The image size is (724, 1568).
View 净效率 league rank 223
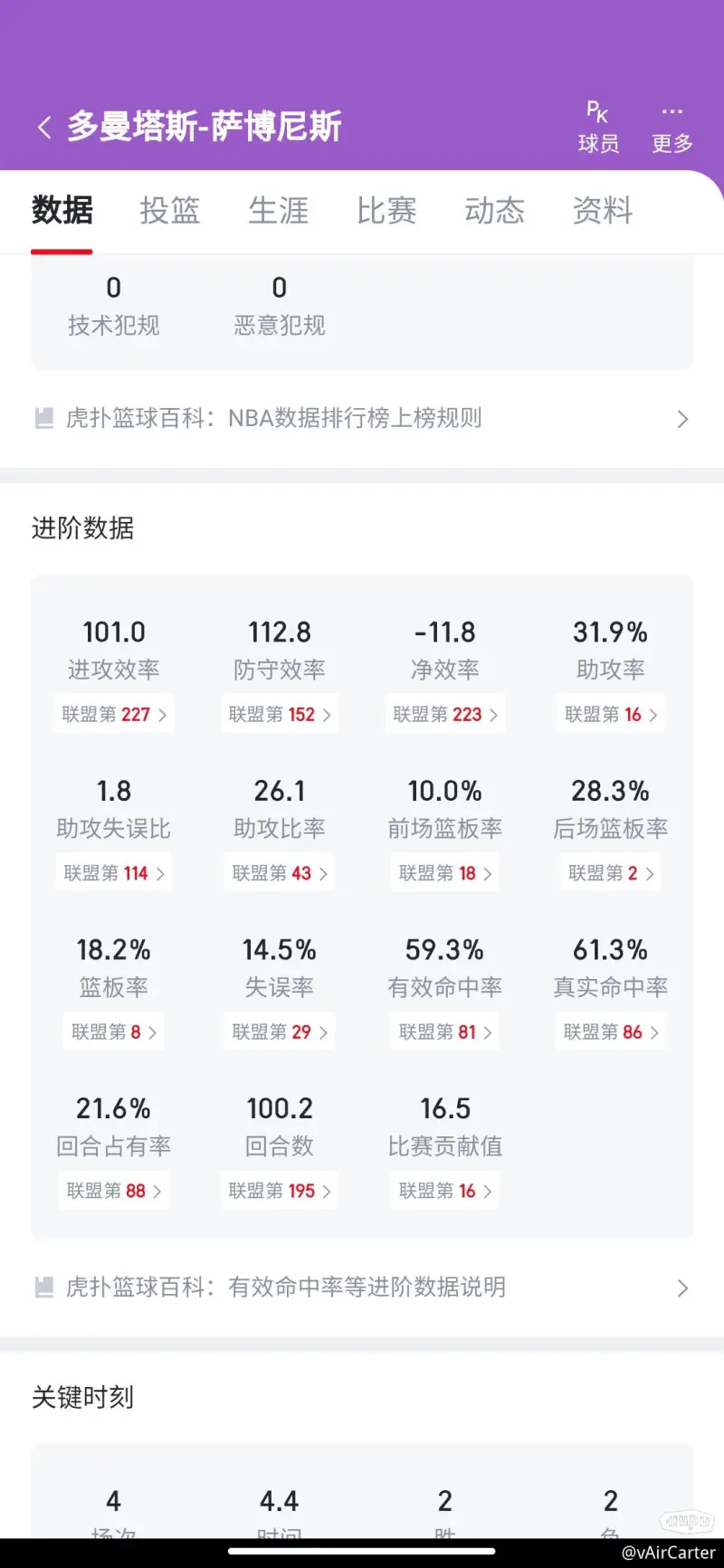[445, 715]
